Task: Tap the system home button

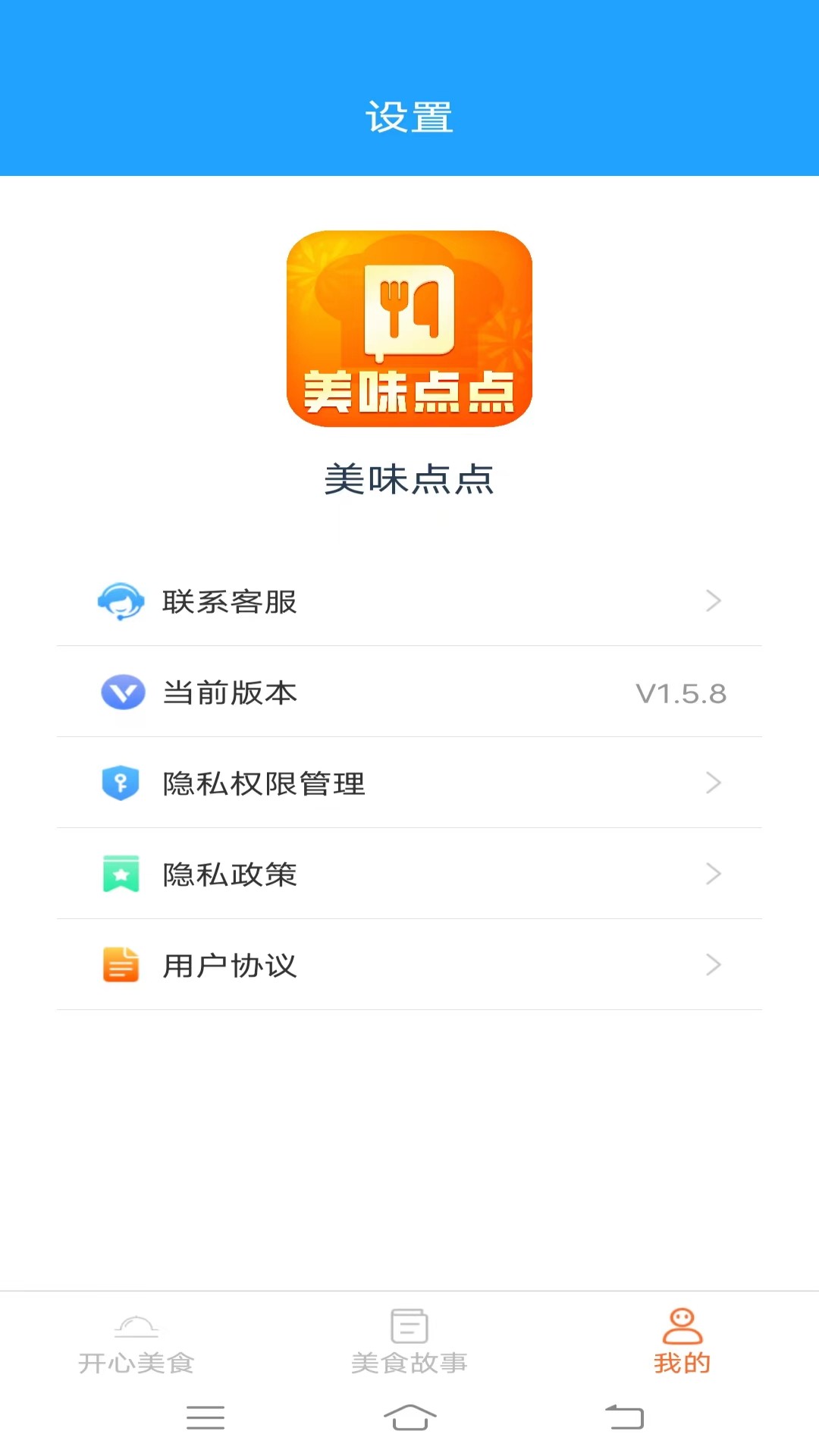Action: click(409, 1417)
